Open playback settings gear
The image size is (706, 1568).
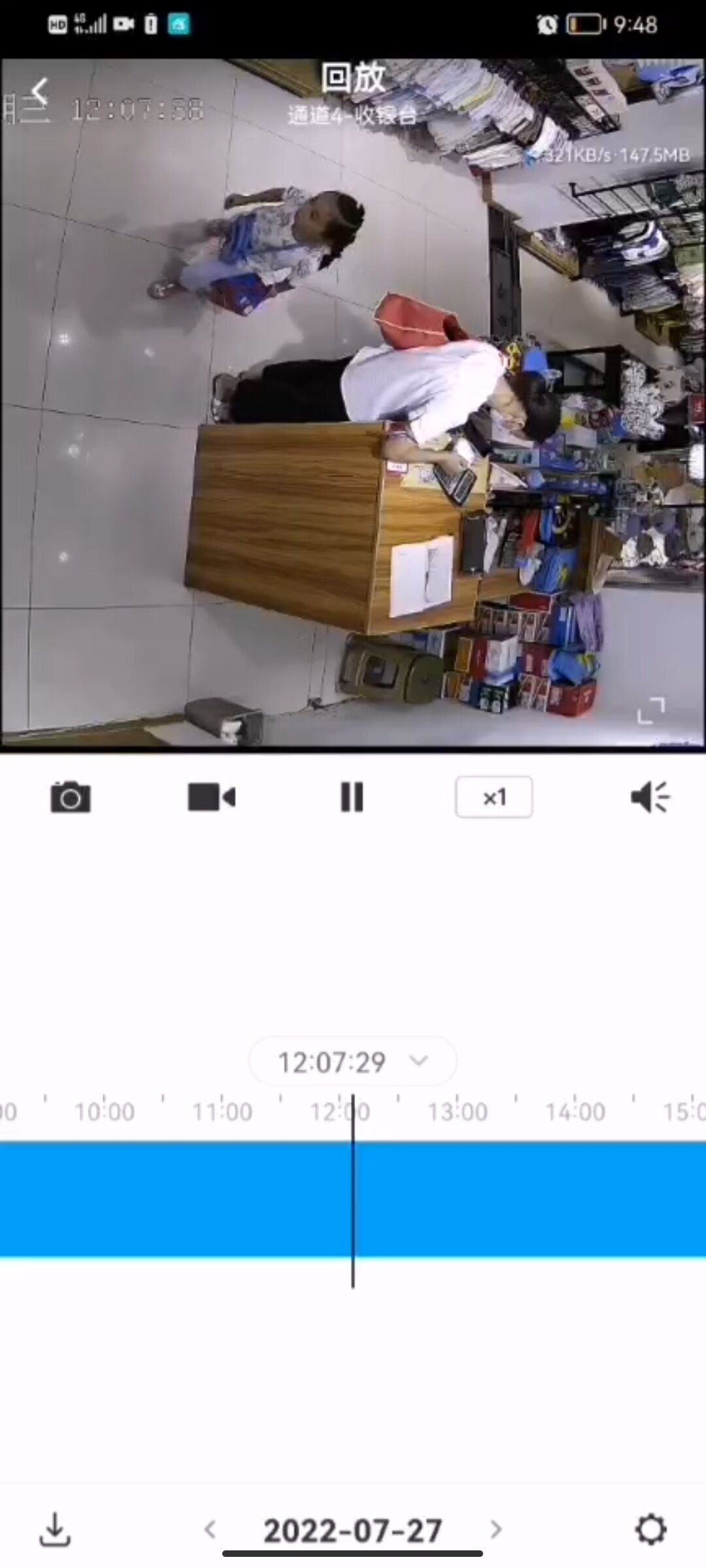click(650, 1529)
